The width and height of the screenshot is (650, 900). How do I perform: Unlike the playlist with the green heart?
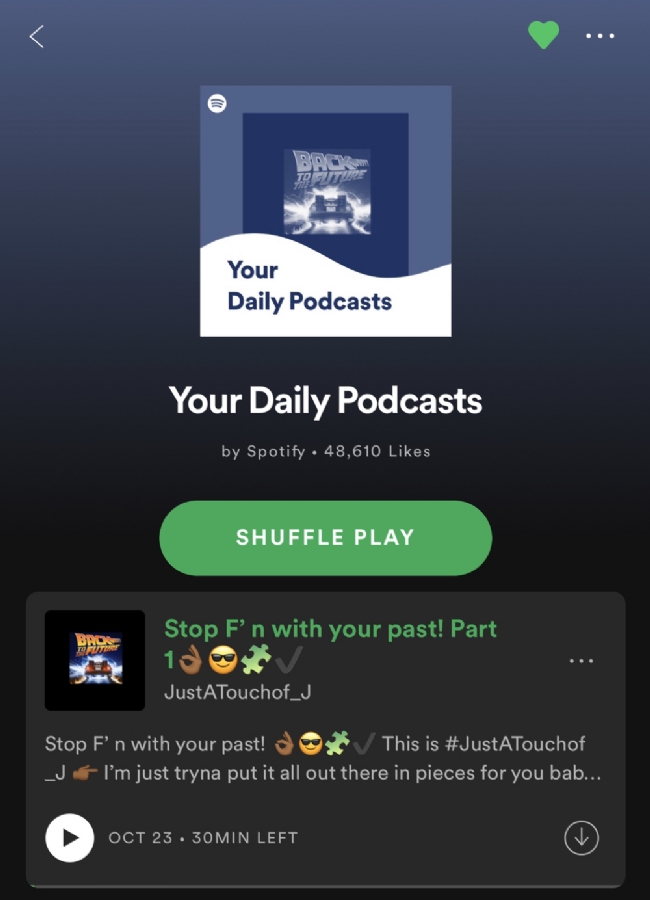(543, 36)
